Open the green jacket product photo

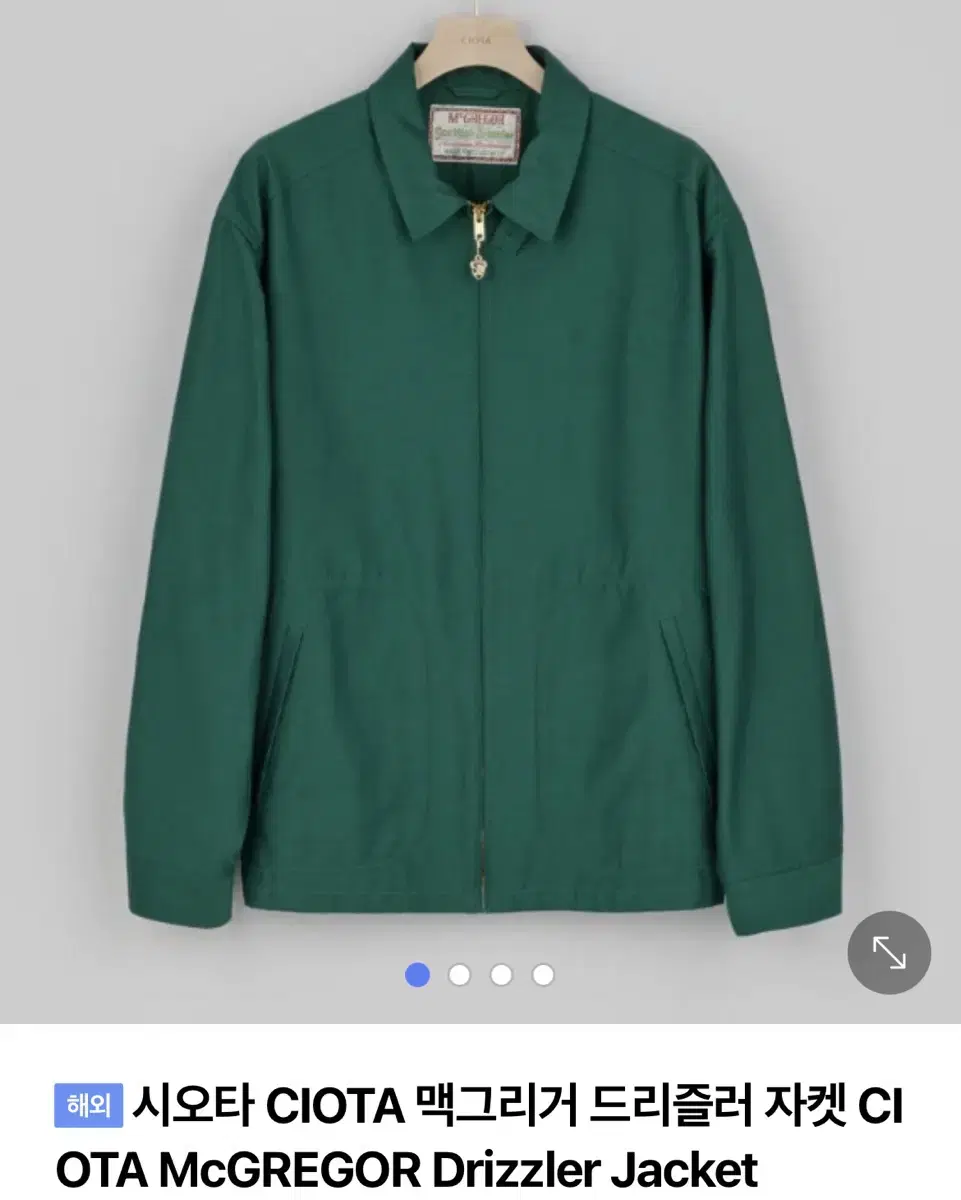[480, 511]
